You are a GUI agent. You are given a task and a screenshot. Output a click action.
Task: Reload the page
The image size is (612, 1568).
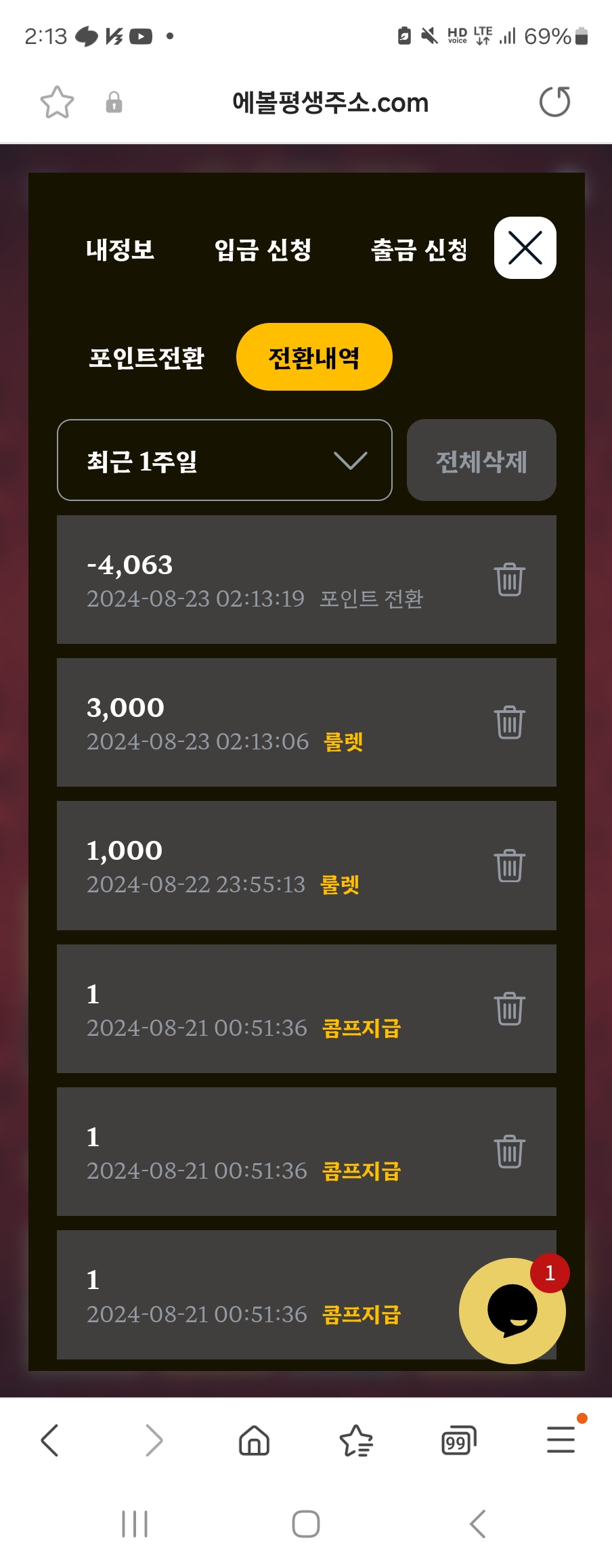click(554, 102)
